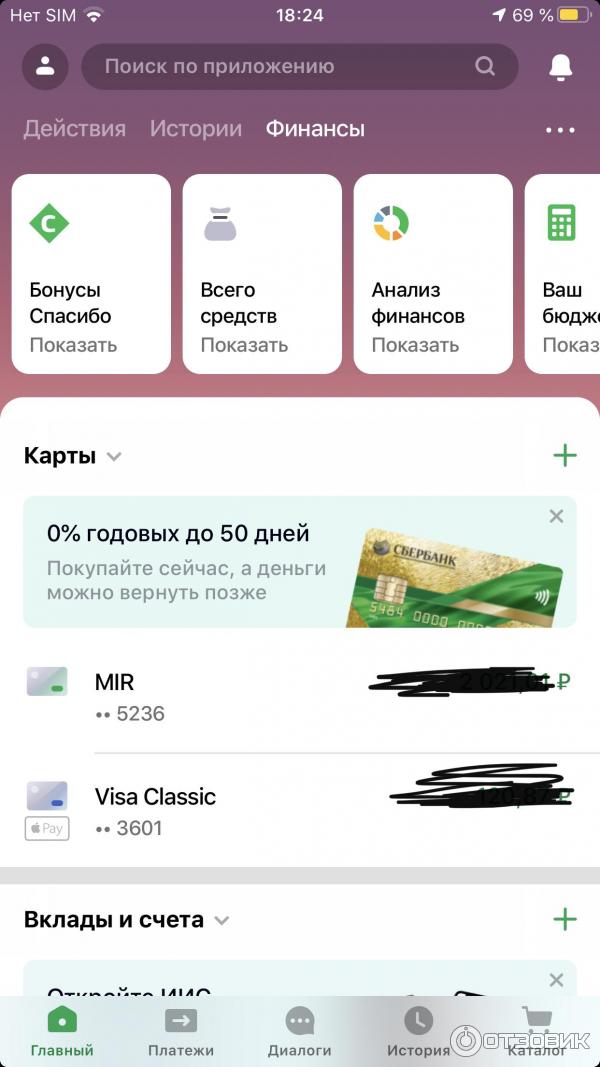
Task: Open the Диалоги tab
Action: [x=299, y=1033]
